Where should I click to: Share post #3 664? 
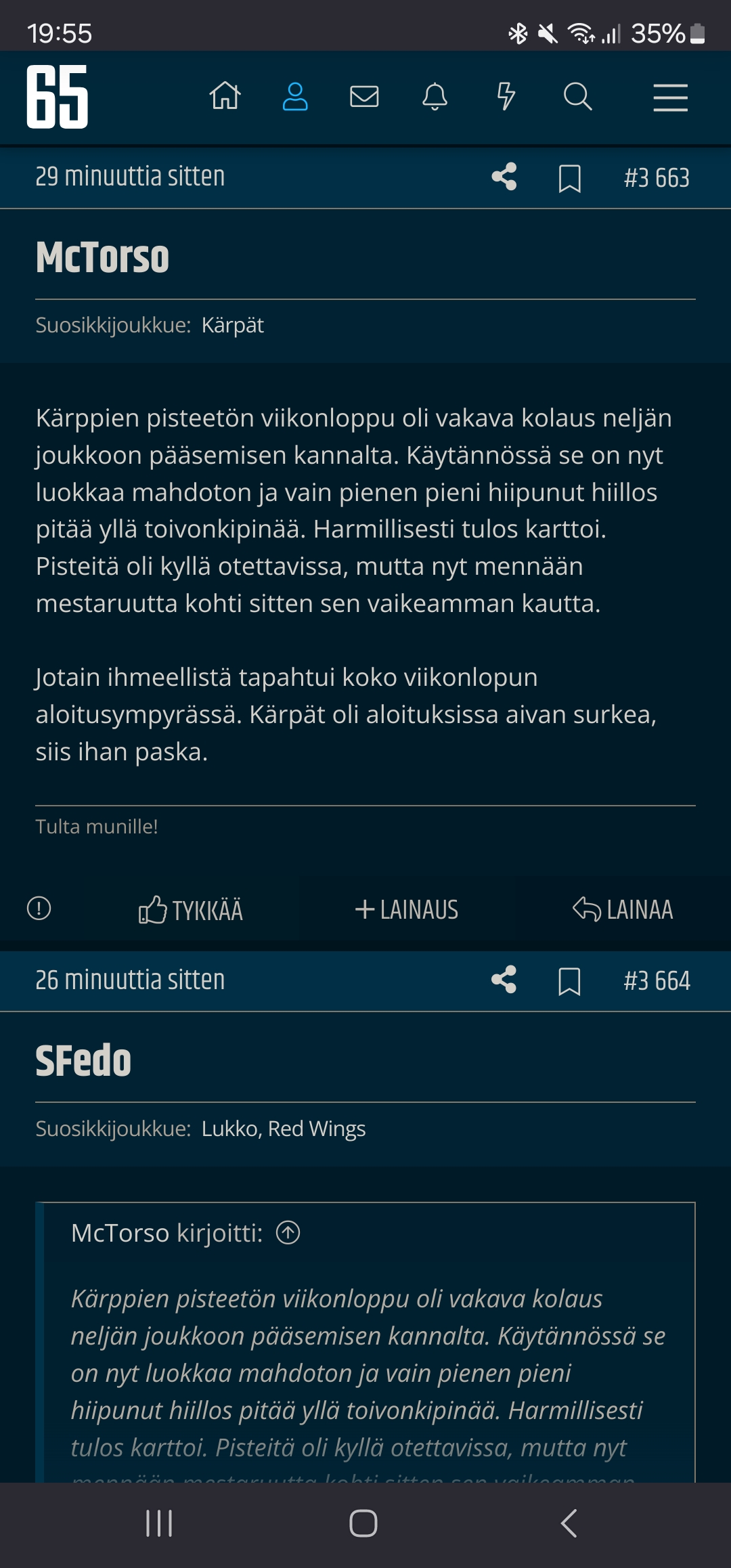coord(504,980)
